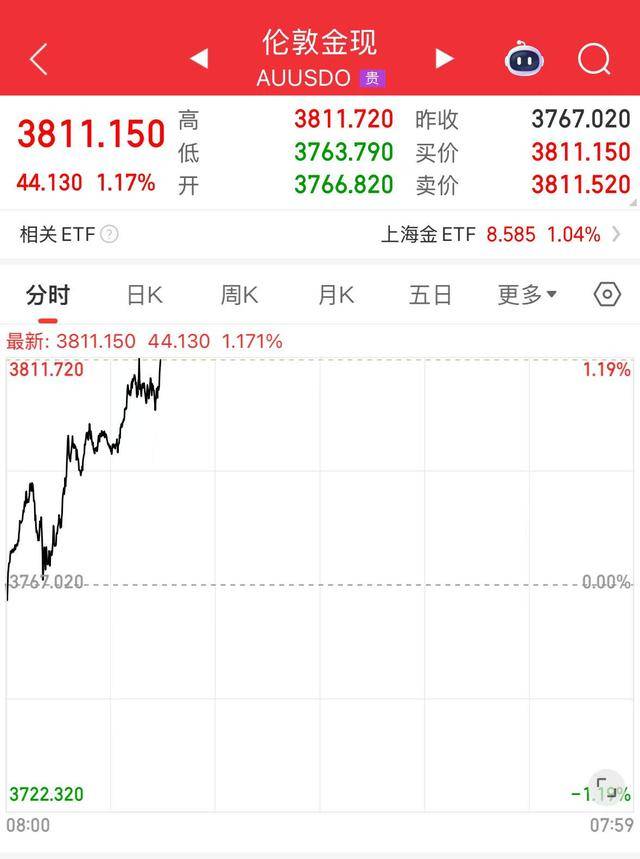This screenshot has height=859, width=640.
Task: Go back to the previous page
Action: coord(38,60)
